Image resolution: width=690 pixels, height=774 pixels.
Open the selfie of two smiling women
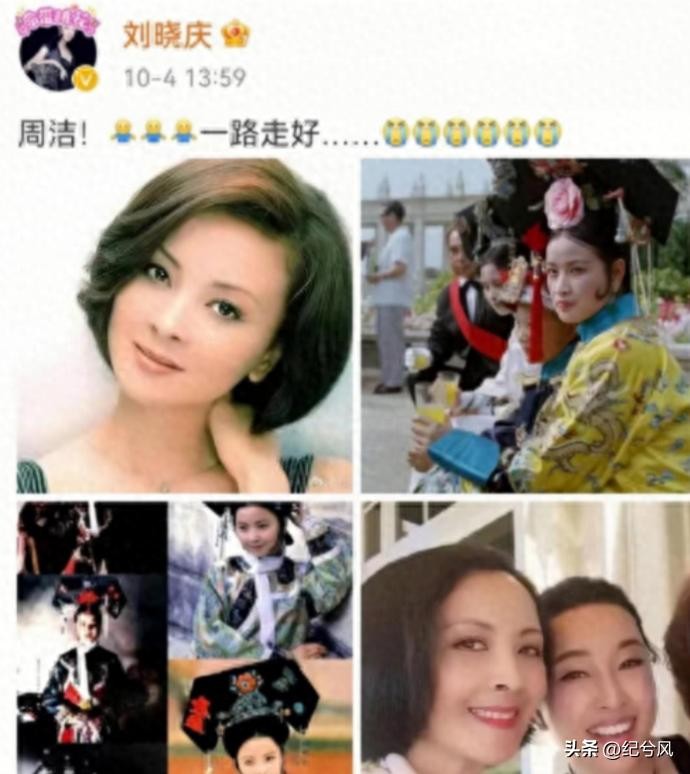(525, 637)
